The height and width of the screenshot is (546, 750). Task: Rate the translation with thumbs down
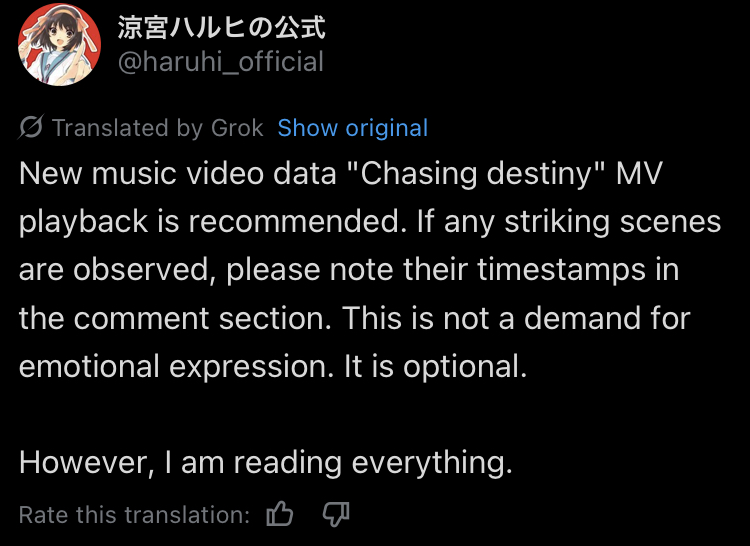pos(336,515)
